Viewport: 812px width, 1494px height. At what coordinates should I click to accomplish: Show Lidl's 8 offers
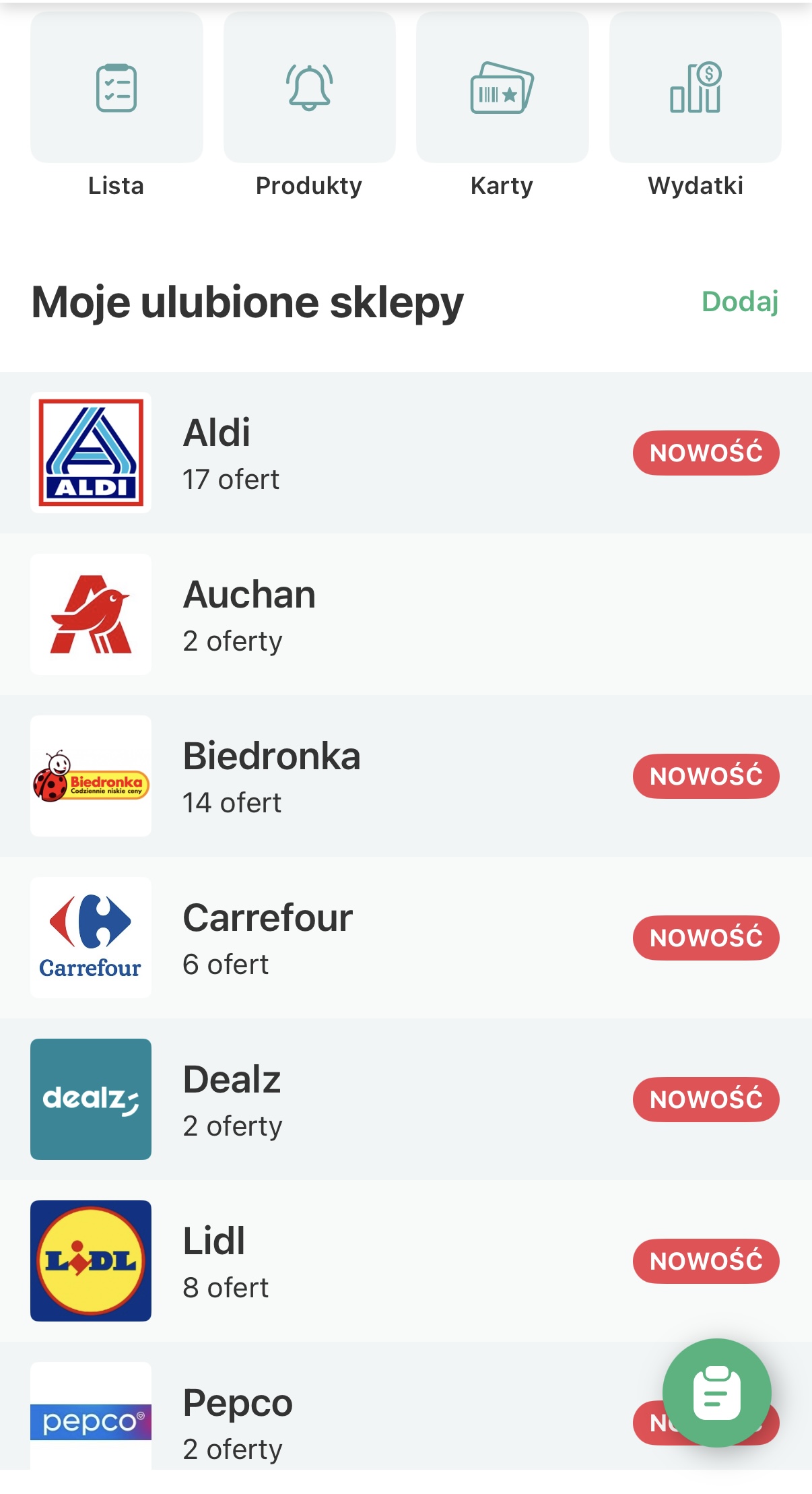coord(337,1261)
